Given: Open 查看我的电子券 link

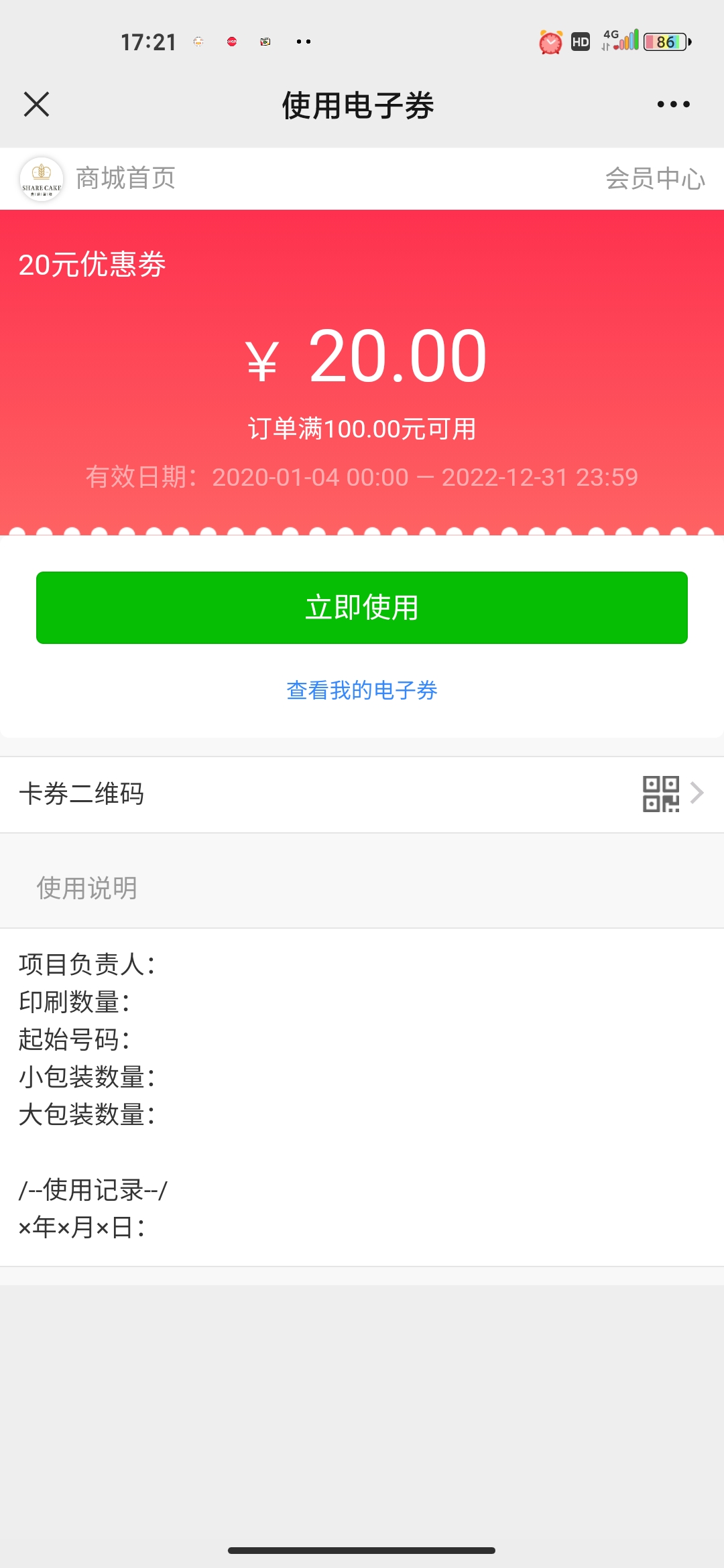Looking at the screenshot, I should pyautogui.click(x=362, y=690).
